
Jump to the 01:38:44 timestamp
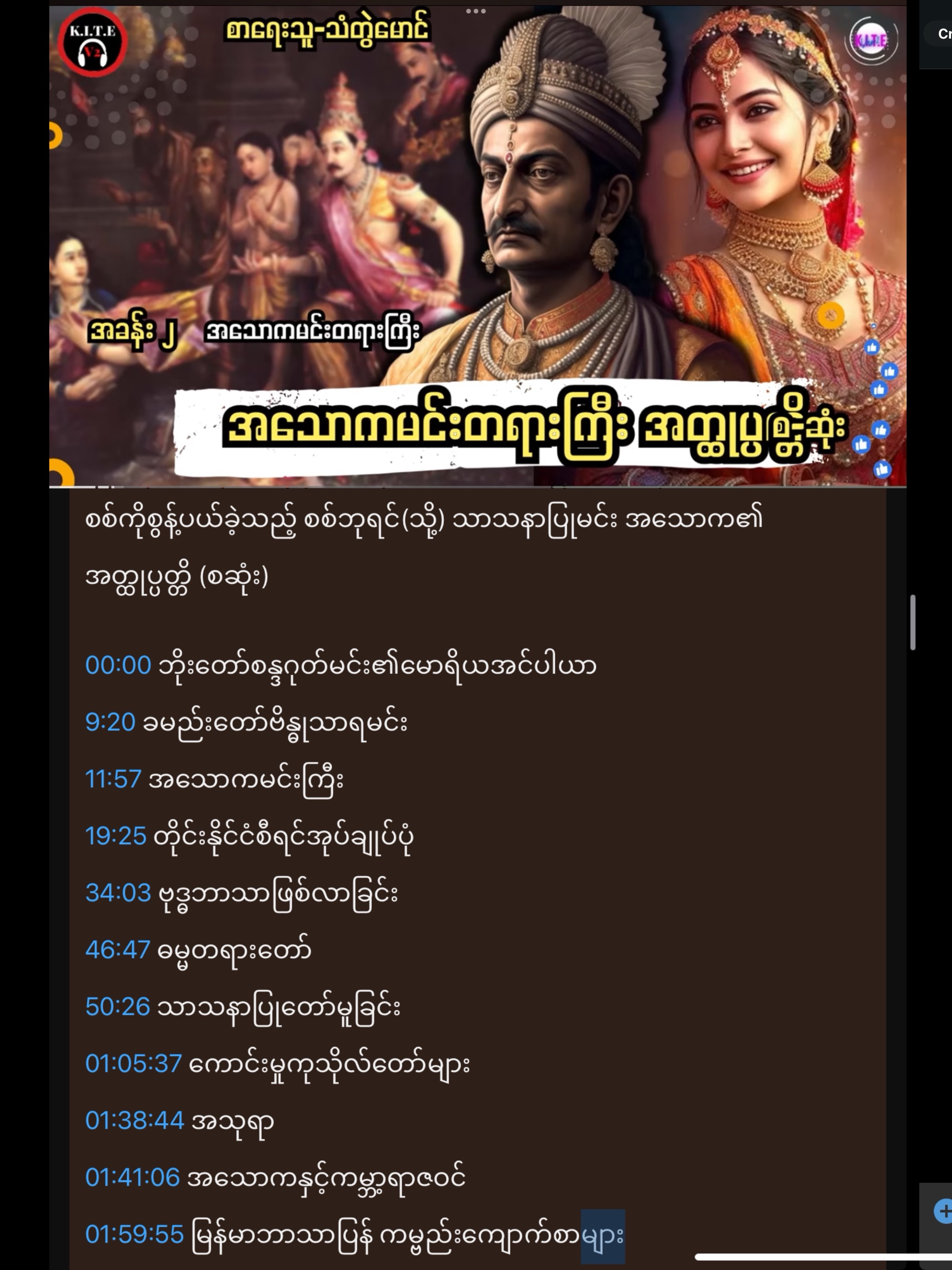click(134, 1120)
